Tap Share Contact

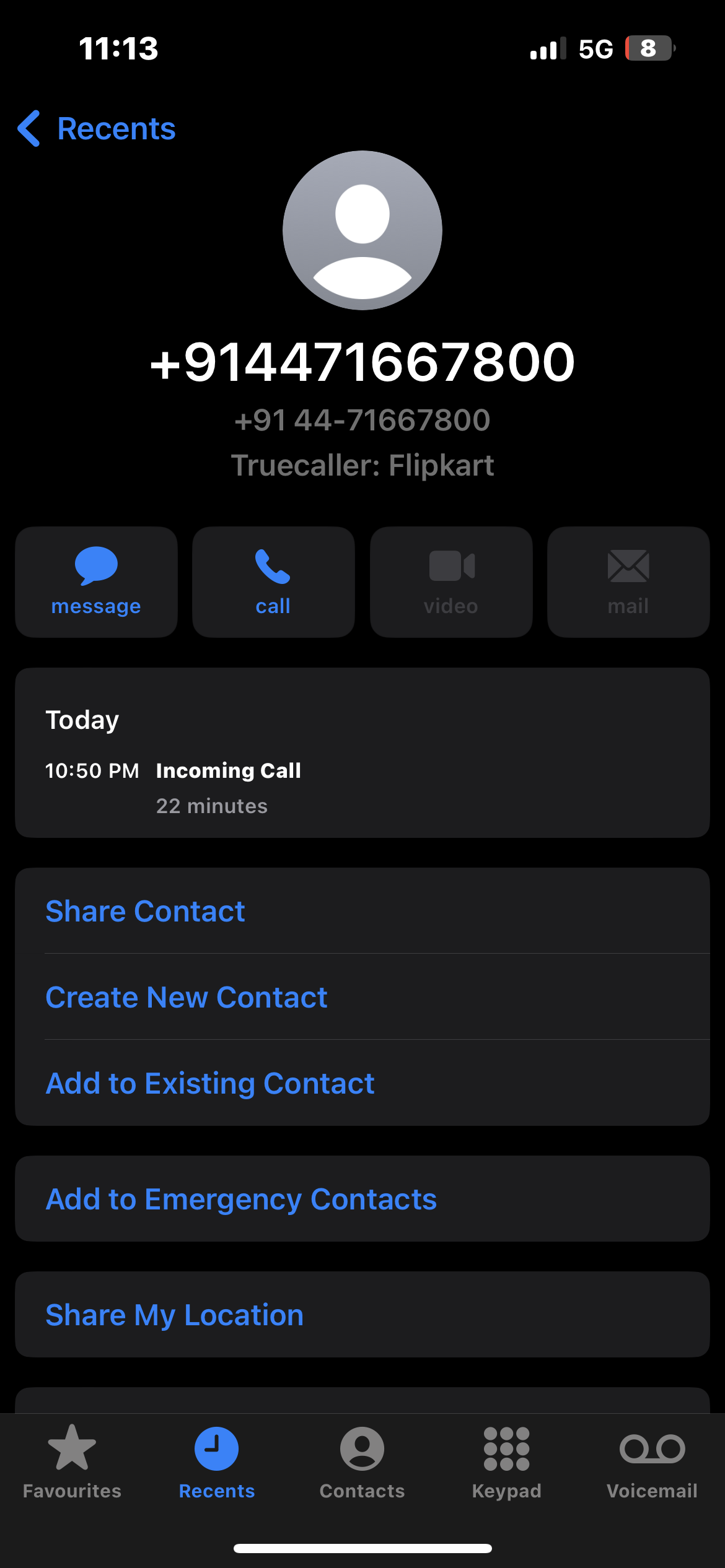pyautogui.click(x=146, y=911)
